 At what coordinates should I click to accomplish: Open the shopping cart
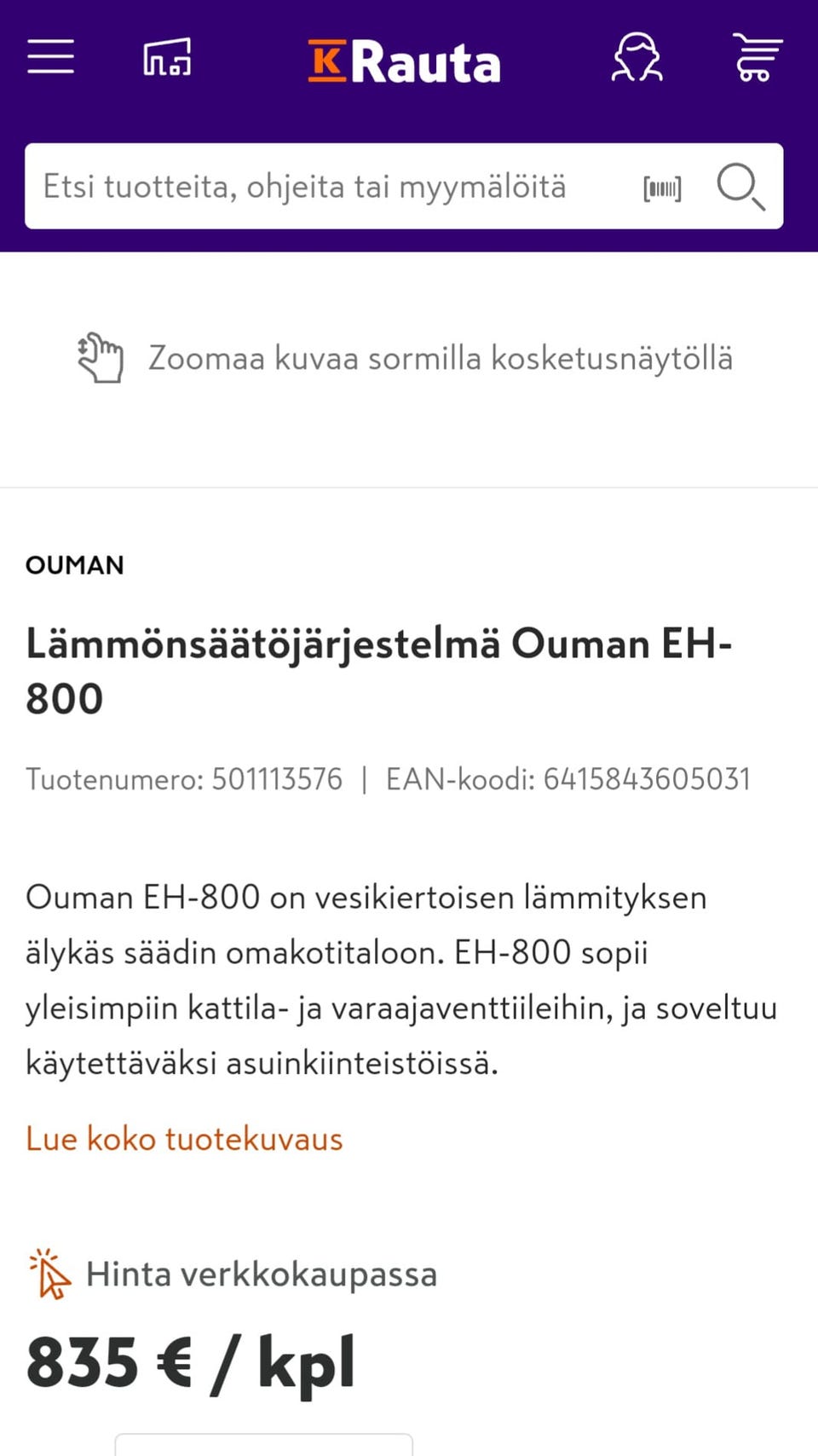[x=757, y=57]
